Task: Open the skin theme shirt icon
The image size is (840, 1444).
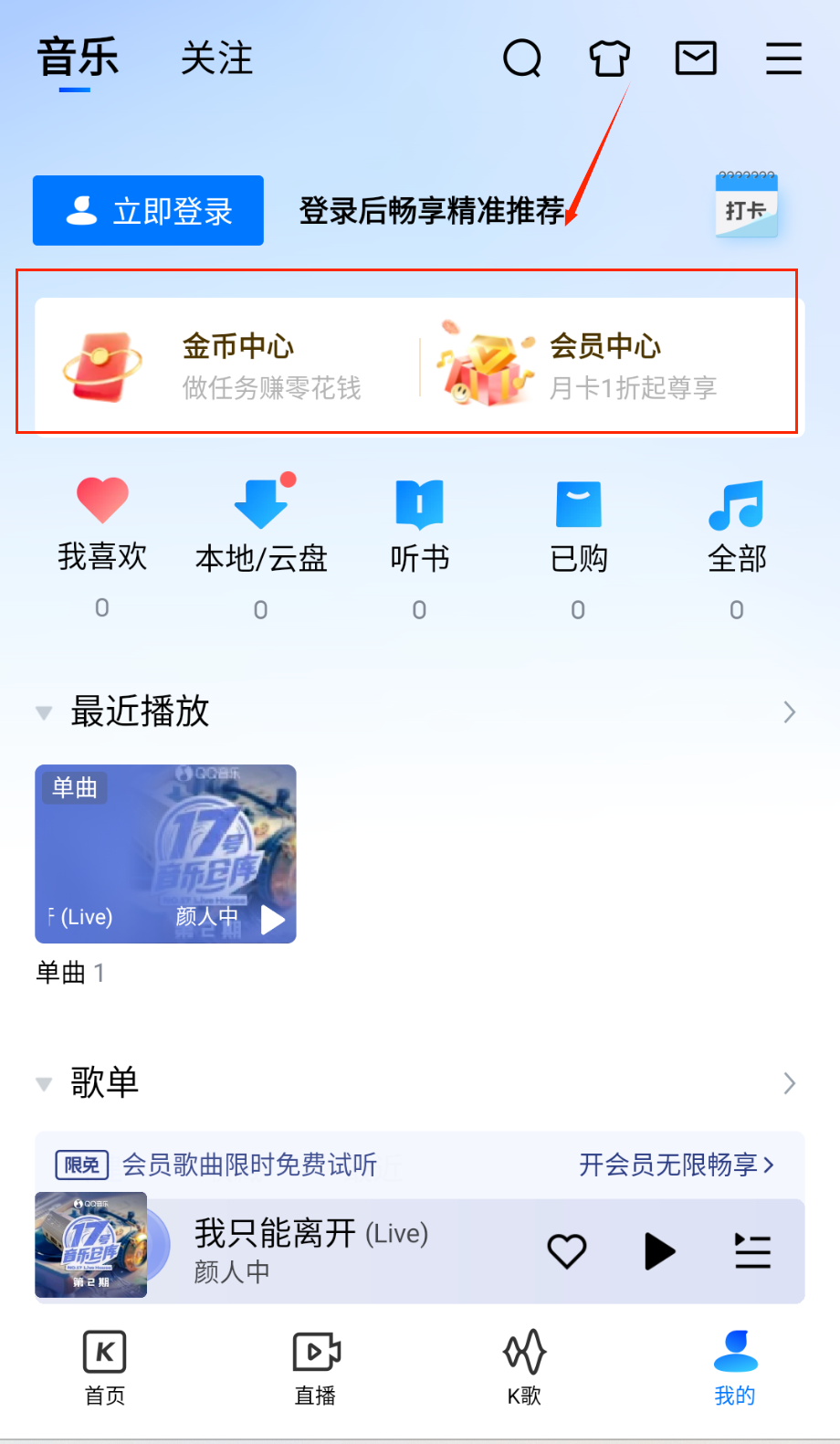Action: tap(609, 59)
